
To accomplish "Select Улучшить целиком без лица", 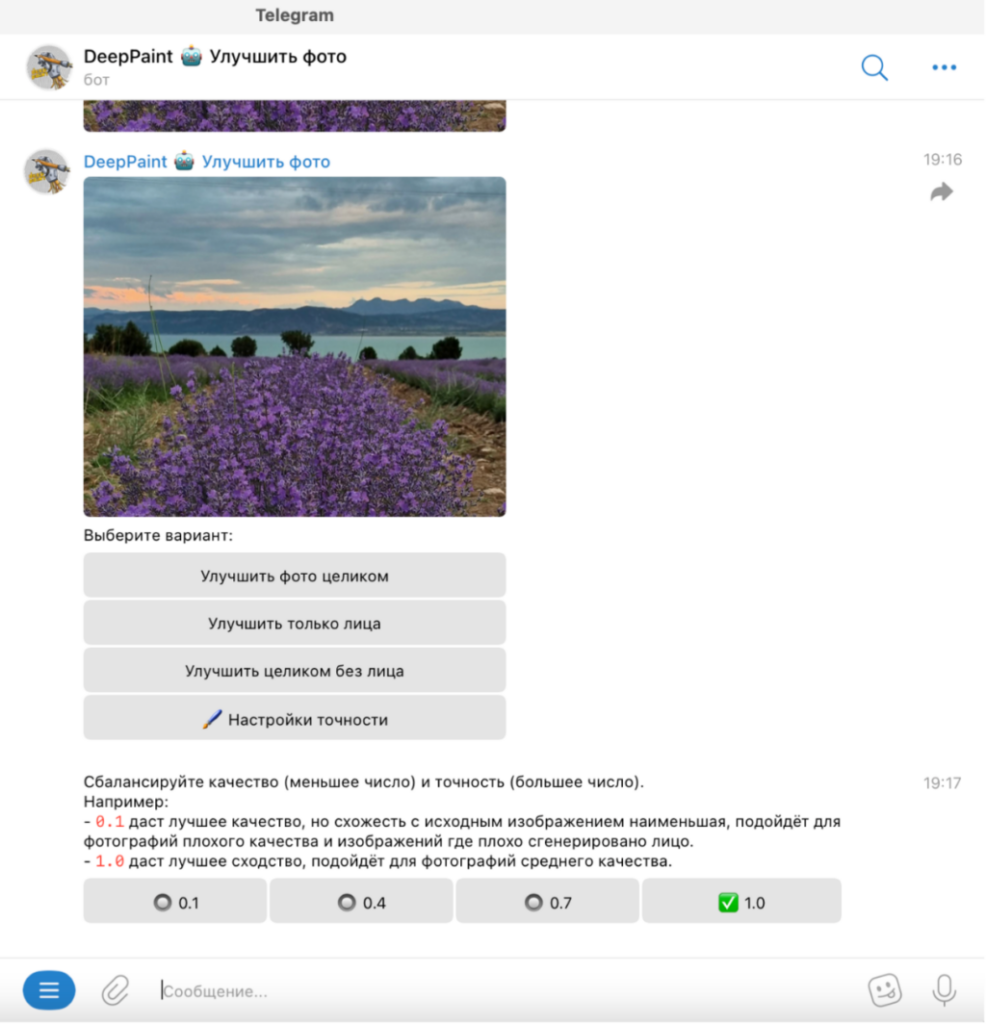I will pyautogui.click(x=294, y=671).
